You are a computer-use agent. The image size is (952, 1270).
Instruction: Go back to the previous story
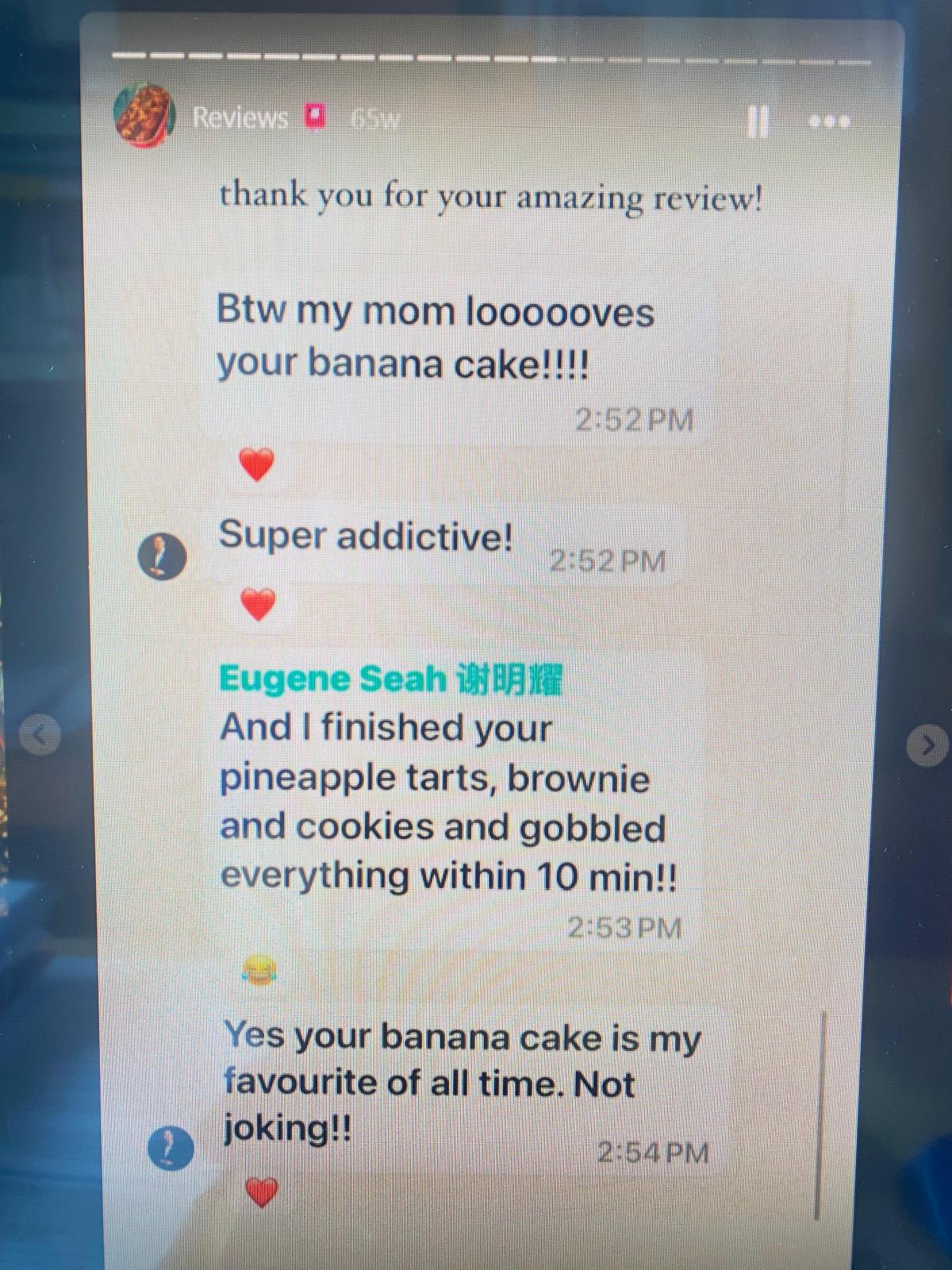click(40, 735)
